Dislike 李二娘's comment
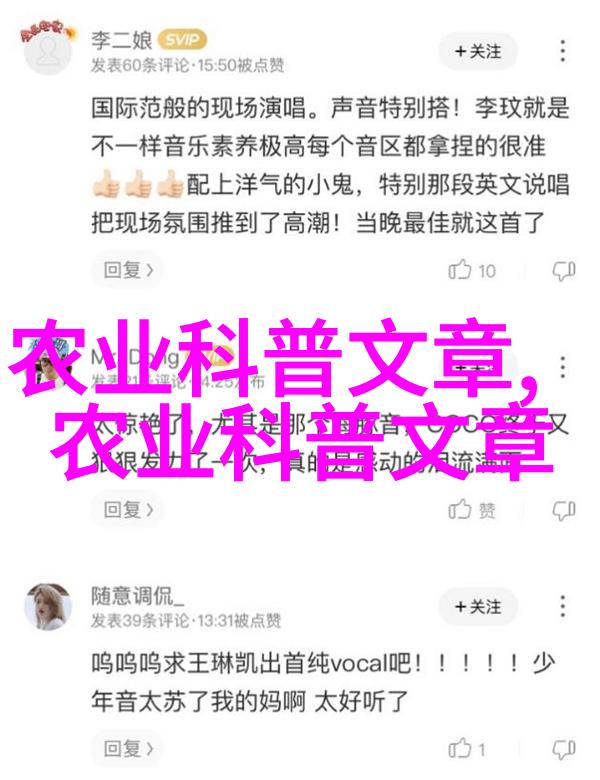Screen dimensions: 600x780 564,269
